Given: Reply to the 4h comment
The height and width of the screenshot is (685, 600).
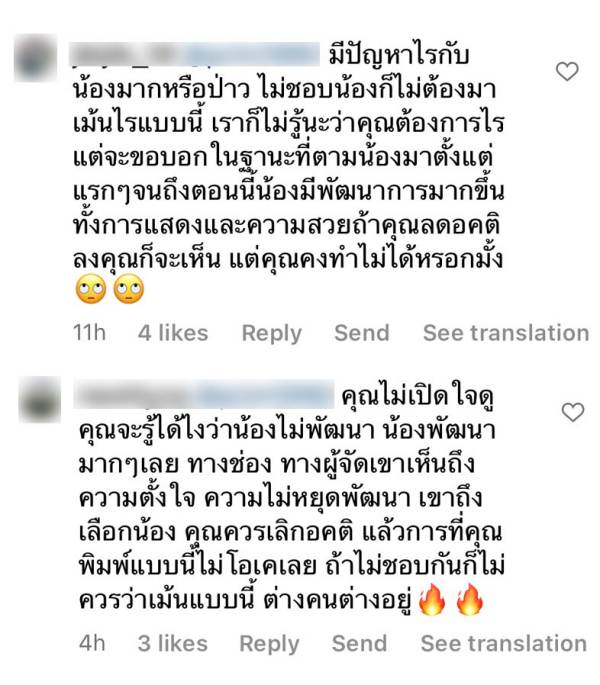Looking at the screenshot, I should point(269,643).
